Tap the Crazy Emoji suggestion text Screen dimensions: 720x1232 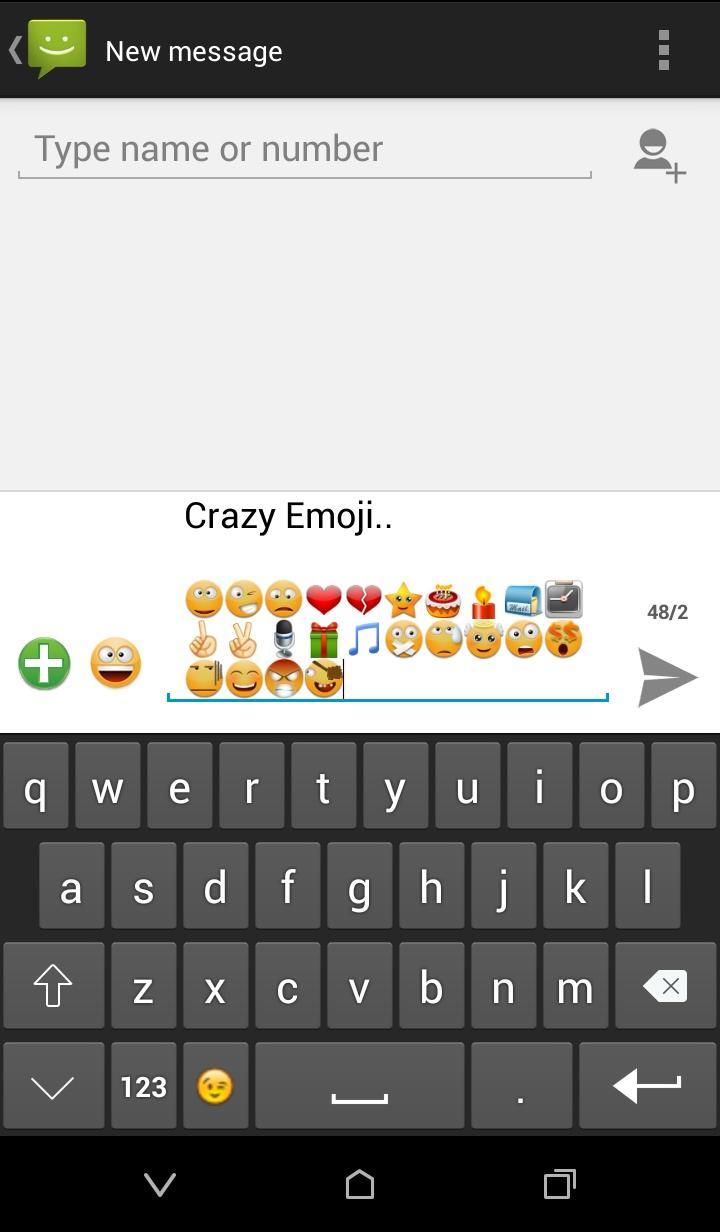pos(287,515)
